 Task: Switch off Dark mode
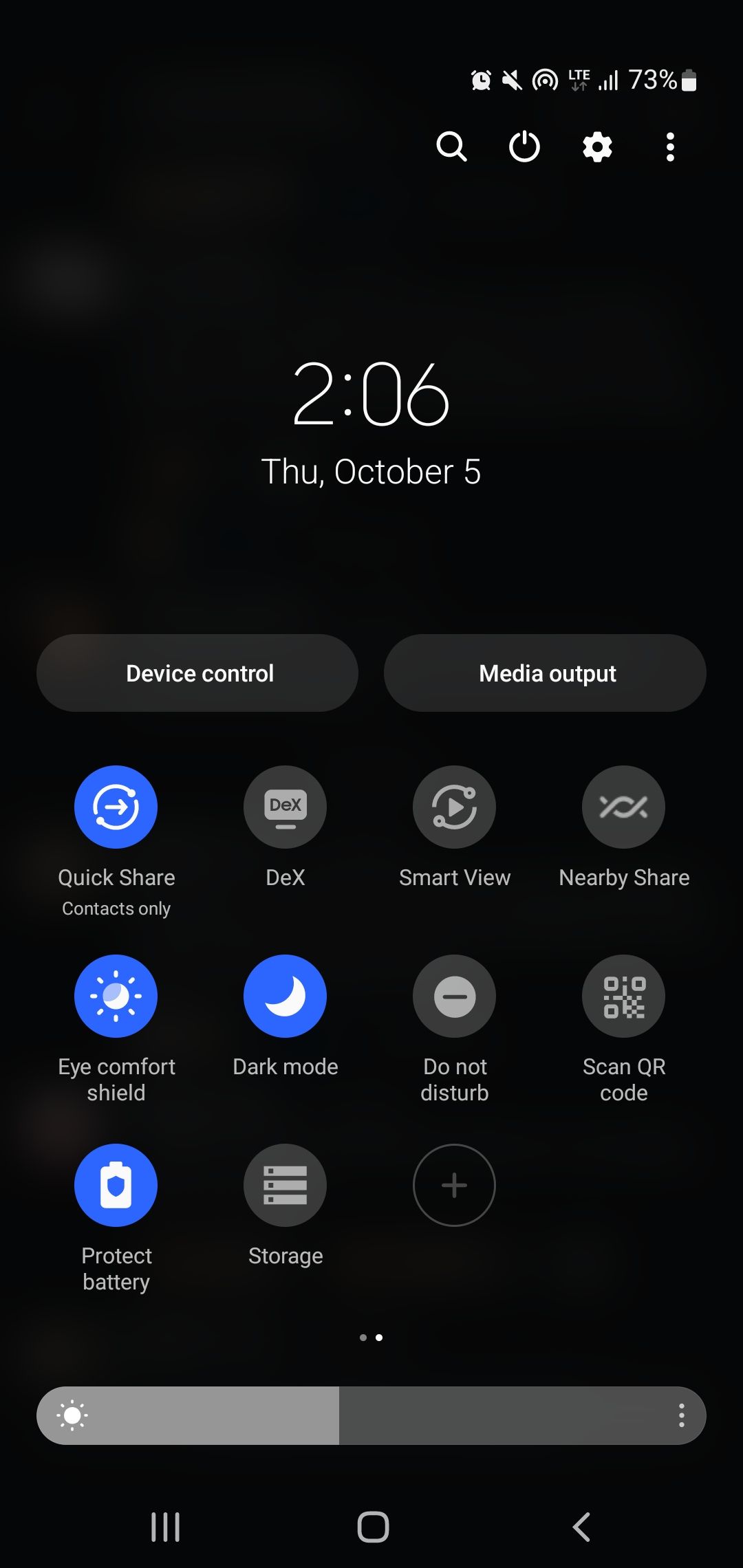285,996
